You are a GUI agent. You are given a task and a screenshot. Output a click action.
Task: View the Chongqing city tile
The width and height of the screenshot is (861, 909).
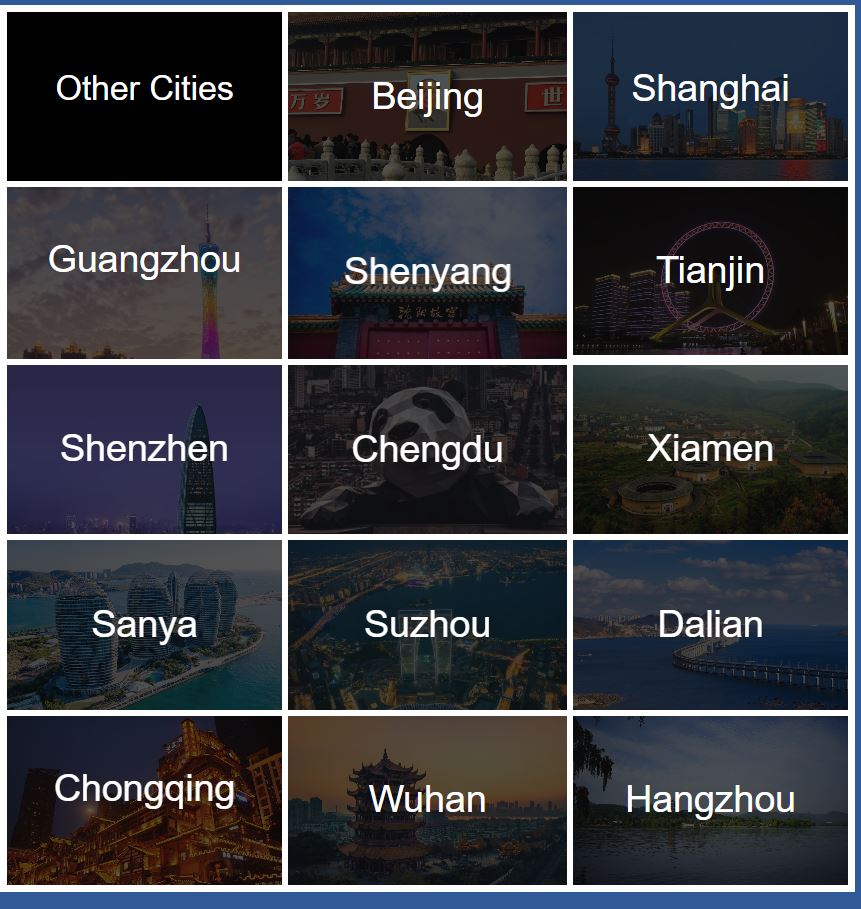144,799
